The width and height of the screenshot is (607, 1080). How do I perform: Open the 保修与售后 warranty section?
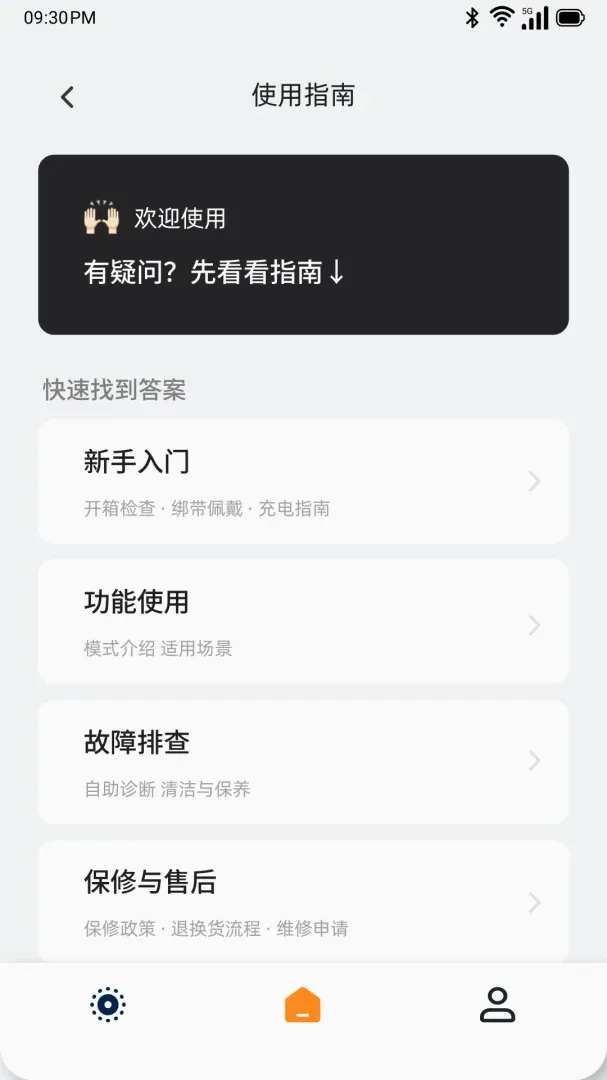coord(303,902)
